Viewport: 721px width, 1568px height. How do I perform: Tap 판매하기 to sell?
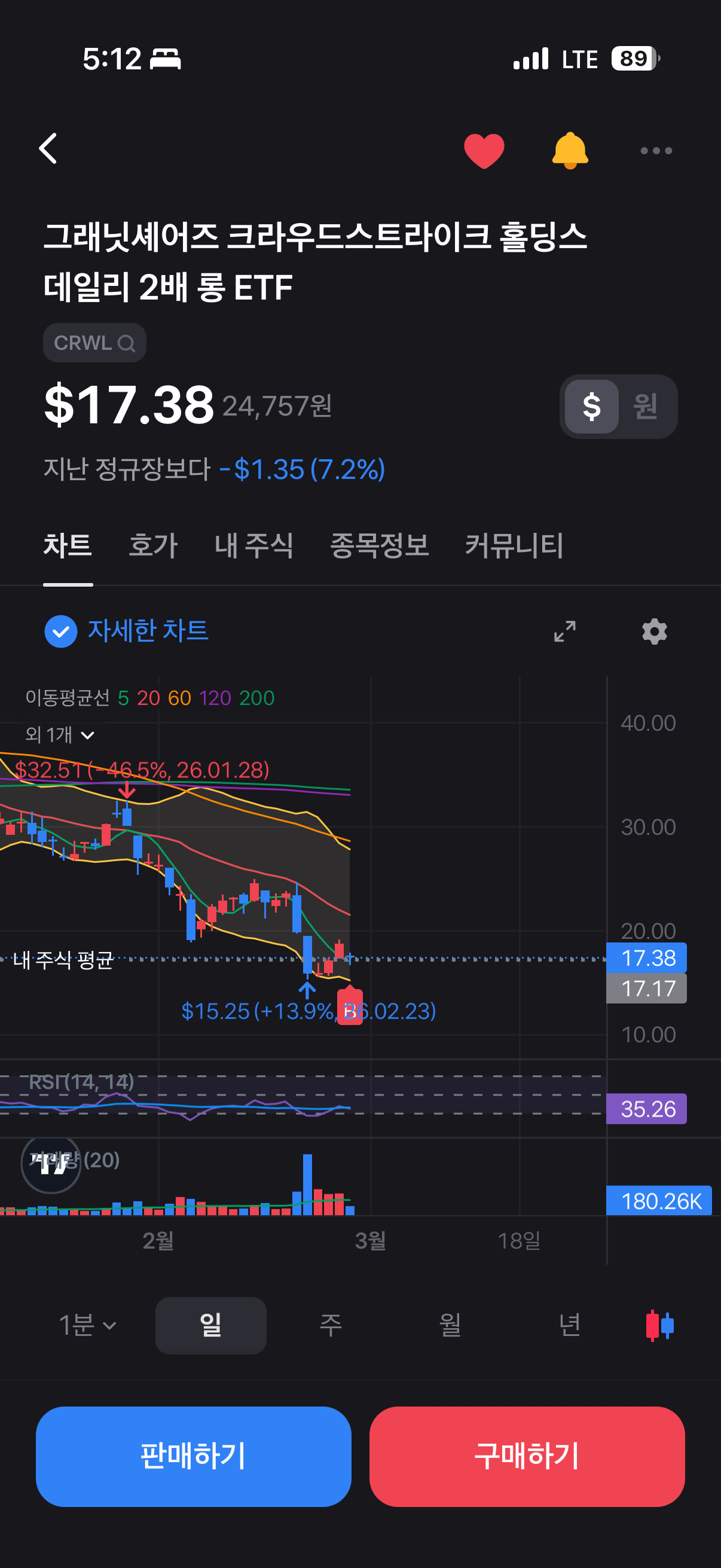tap(194, 1456)
